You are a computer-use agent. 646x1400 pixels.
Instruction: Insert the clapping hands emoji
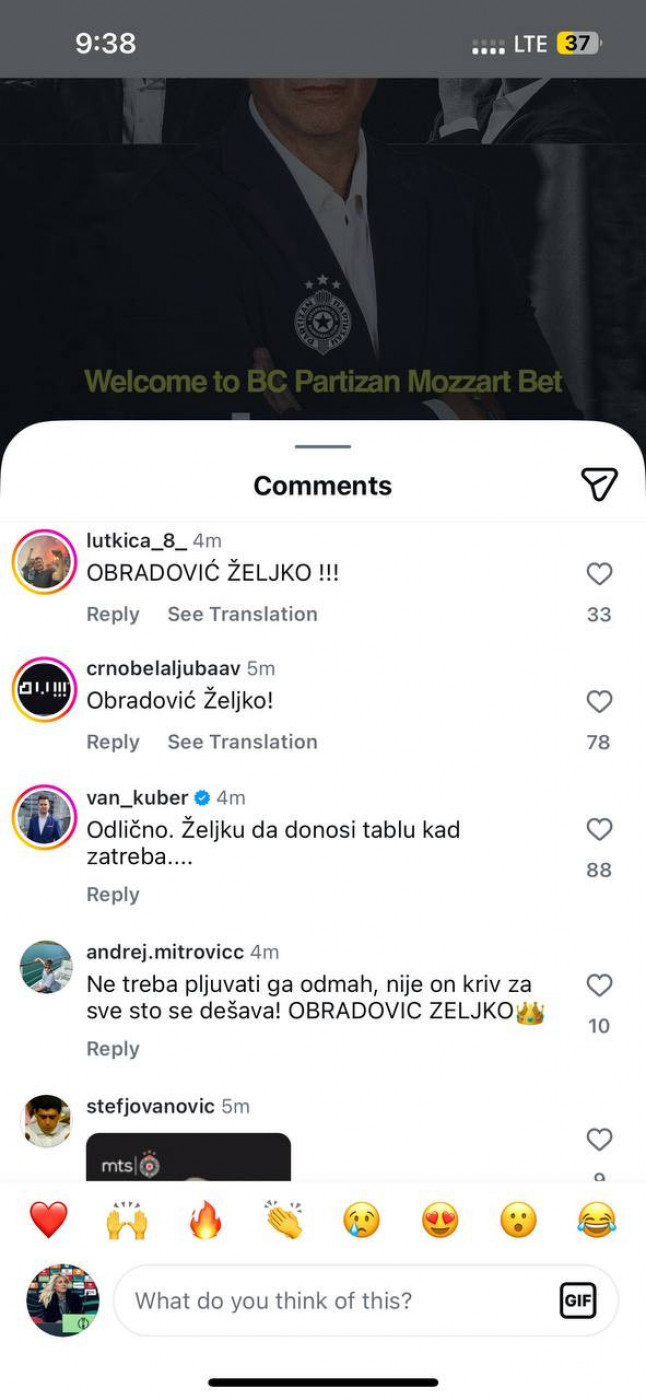coord(284,1220)
